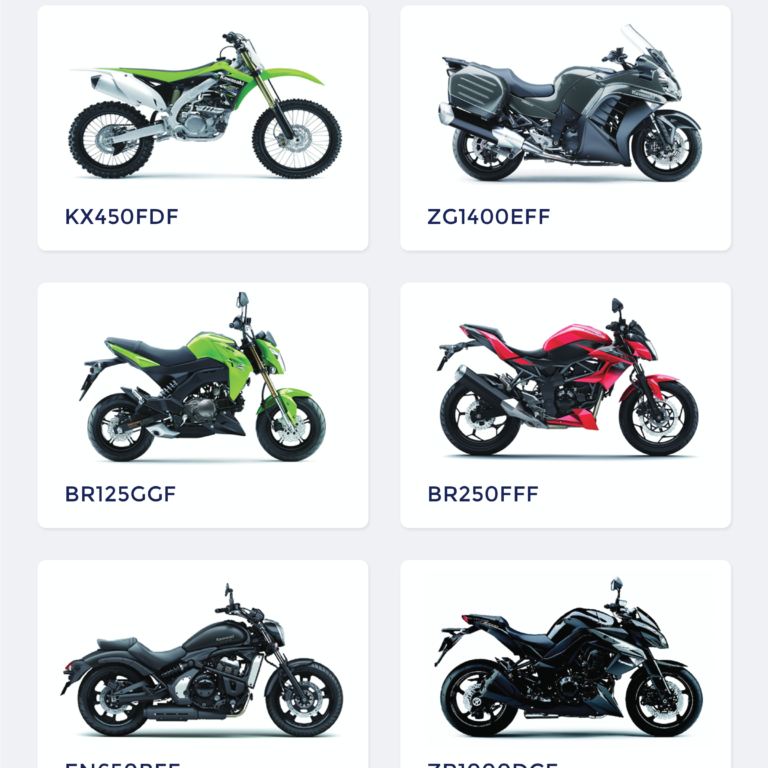The image size is (768, 768).
Task: Open the KX450FDF motorcycle card
Action: [203, 128]
